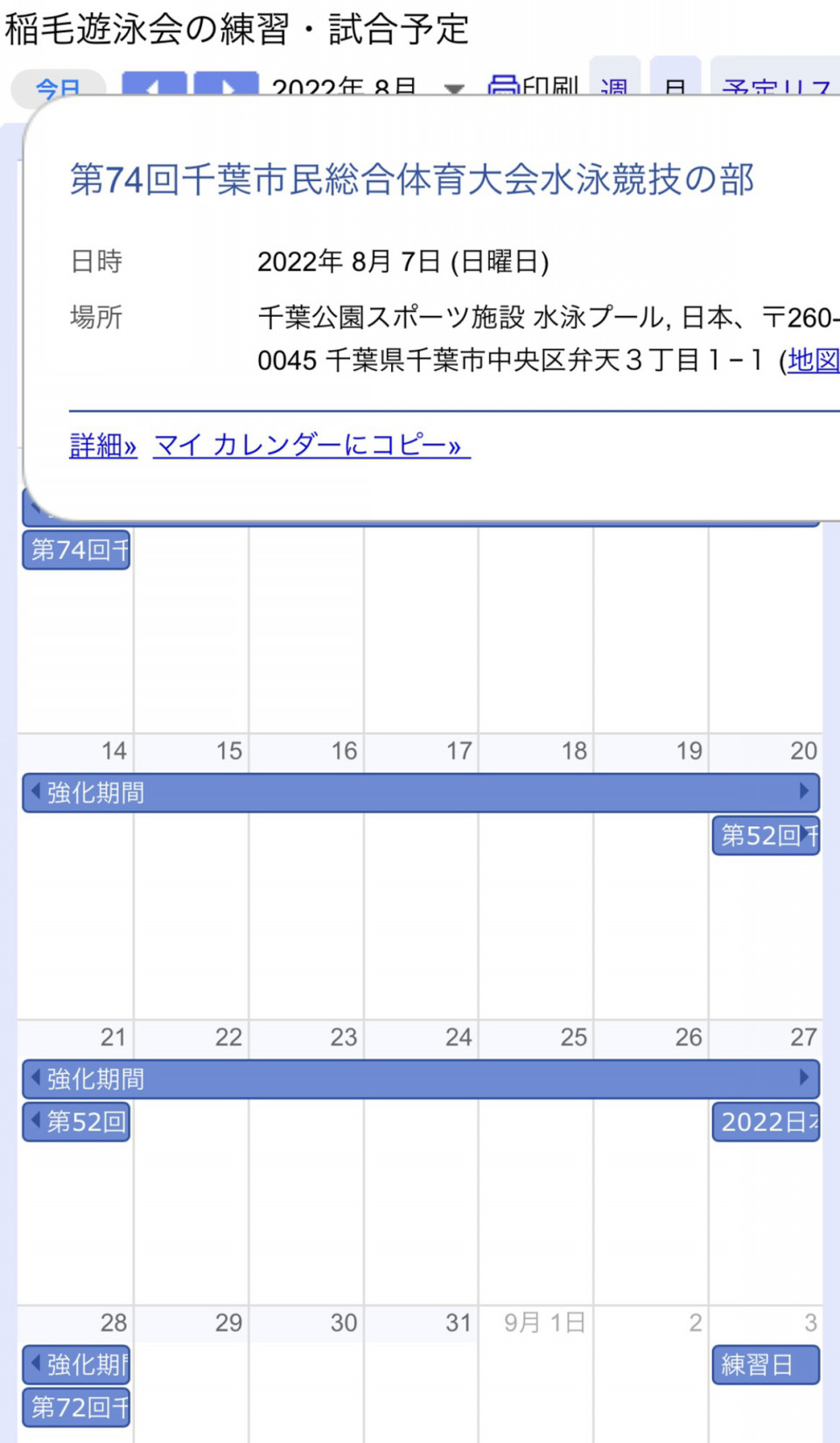Go to the next month
840x1443 pixels.
[226, 85]
